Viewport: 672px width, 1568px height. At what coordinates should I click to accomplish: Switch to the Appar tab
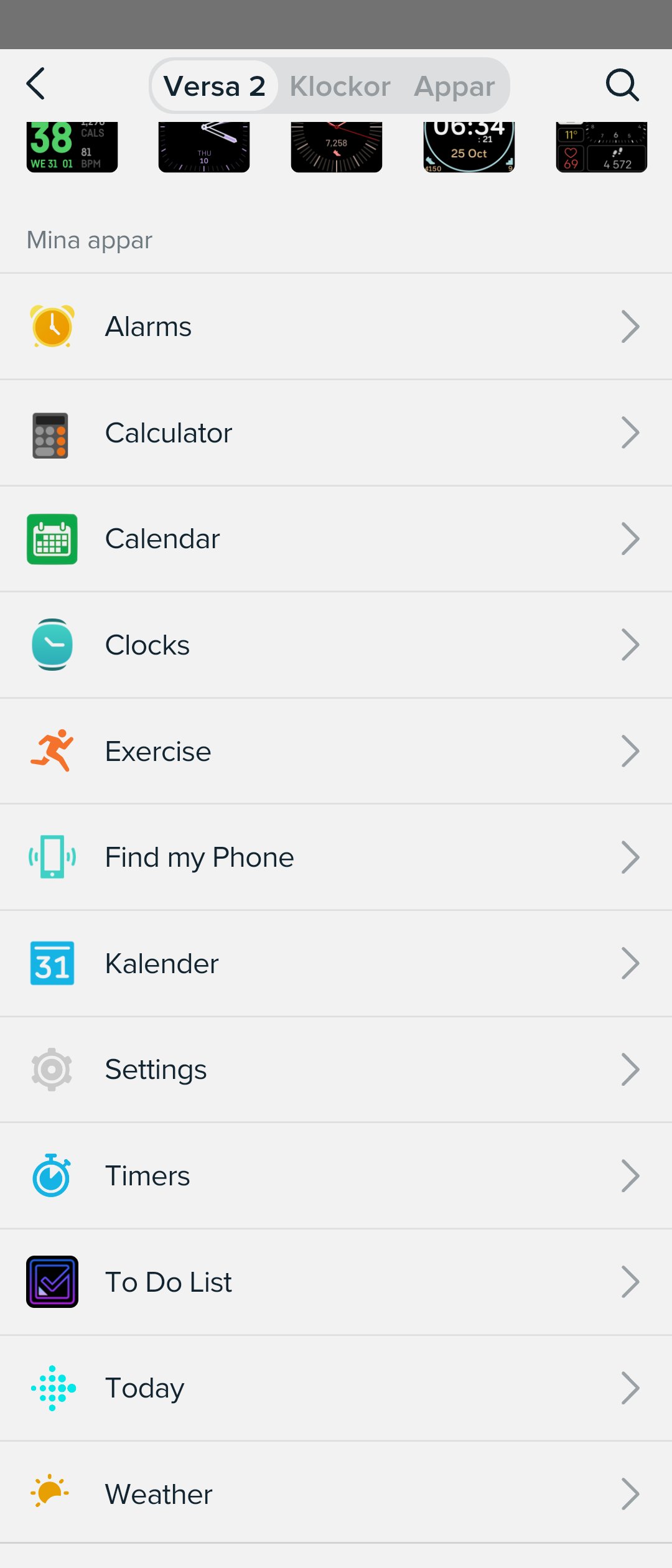tap(454, 86)
